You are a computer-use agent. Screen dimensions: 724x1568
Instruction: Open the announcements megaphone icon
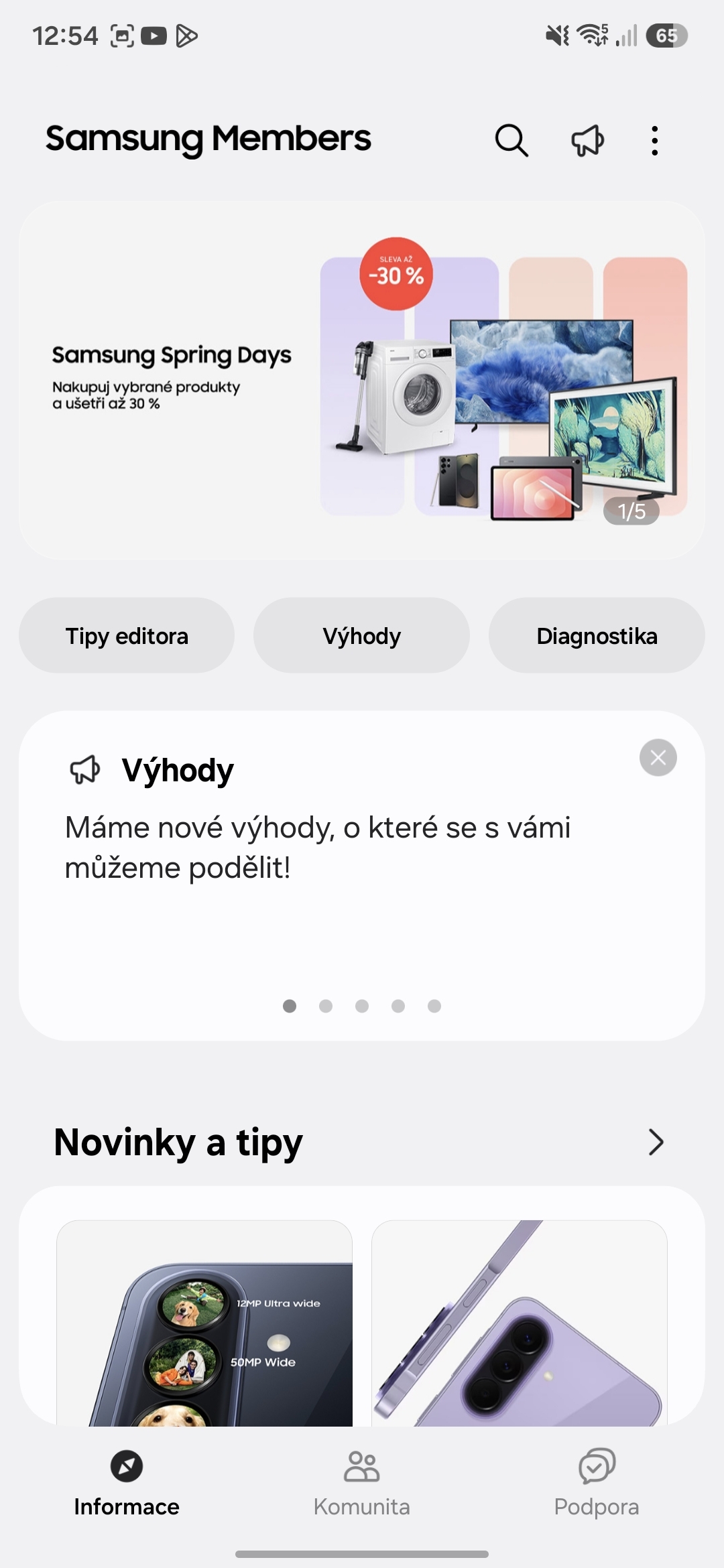point(587,141)
